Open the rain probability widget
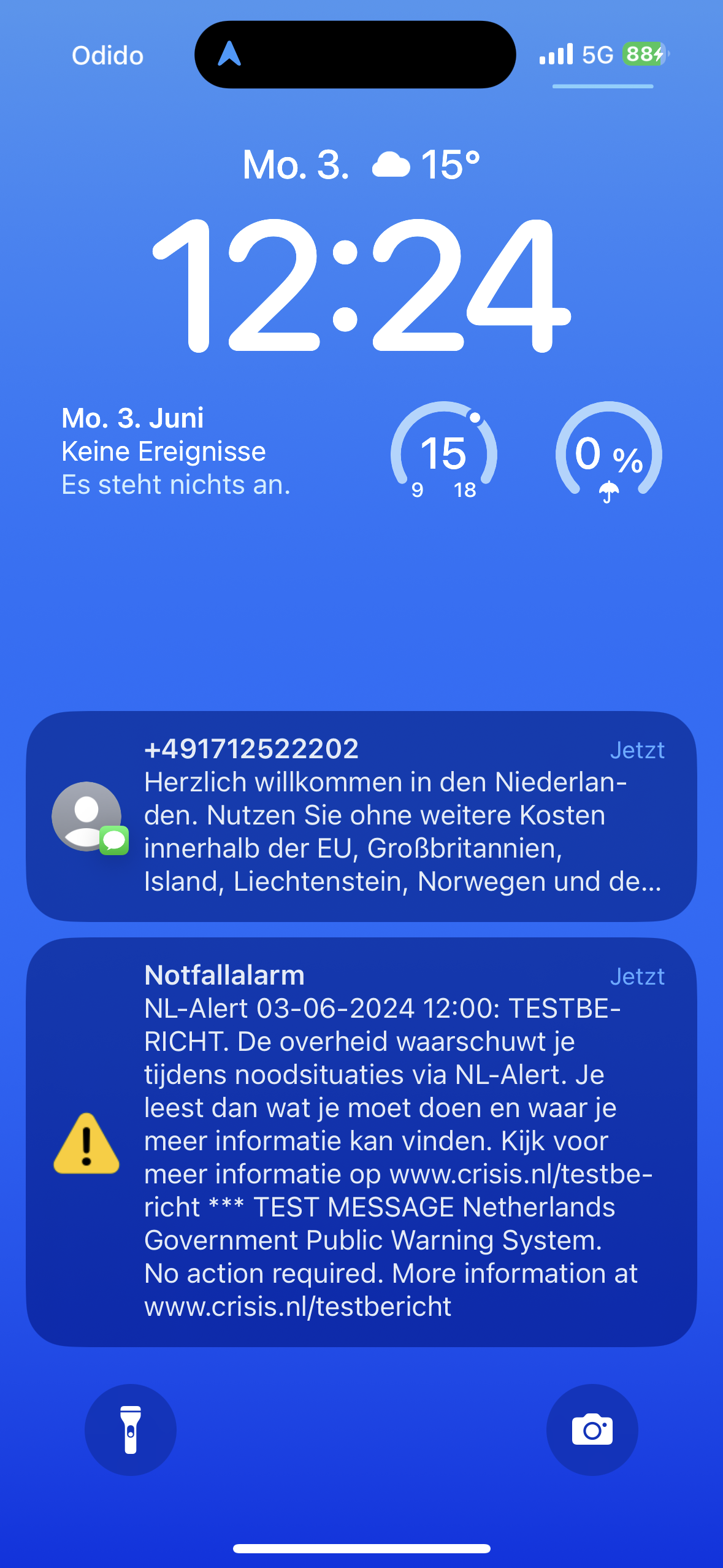Image resolution: width=723 pixels, height=1568 pixels. tap(608, 452)
